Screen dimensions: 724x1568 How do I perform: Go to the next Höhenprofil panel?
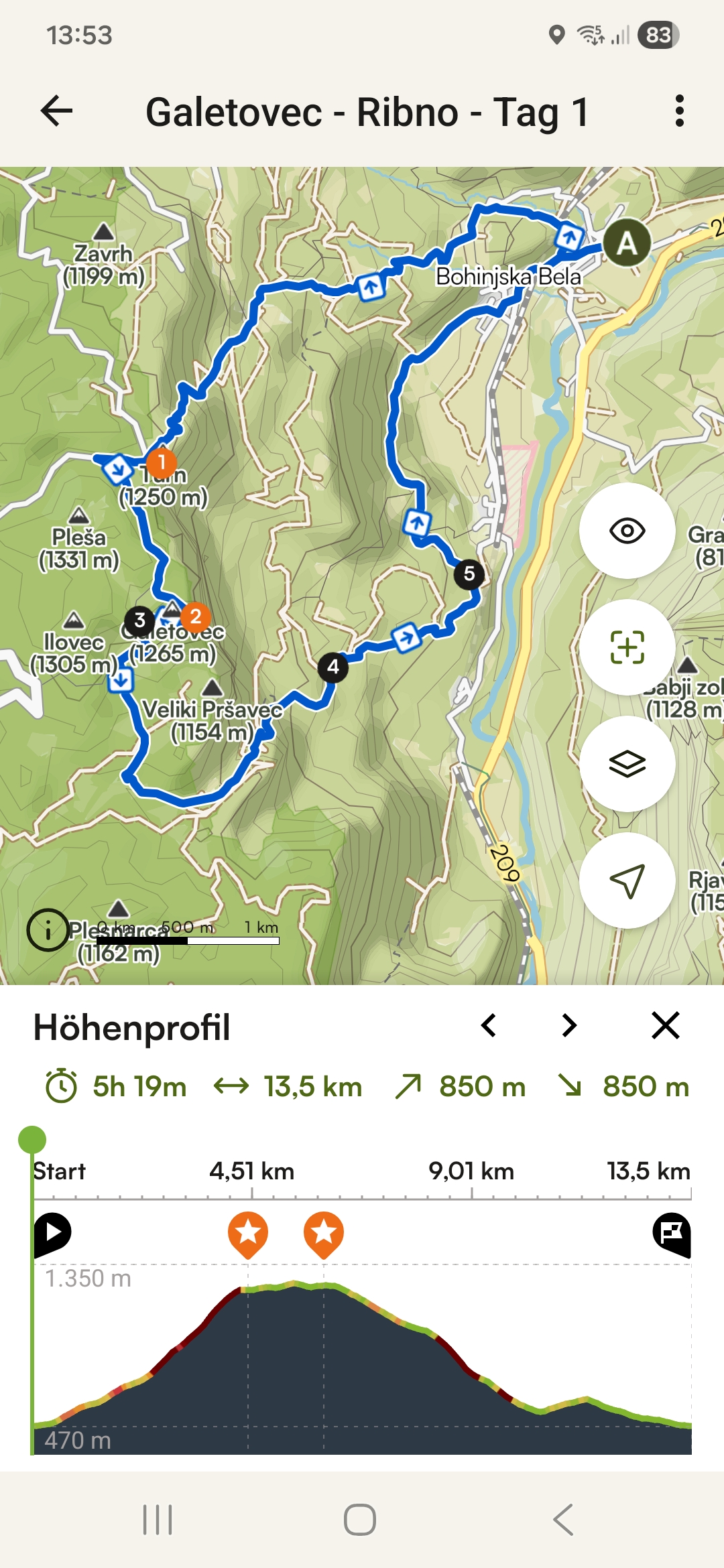click(570, 1025)
